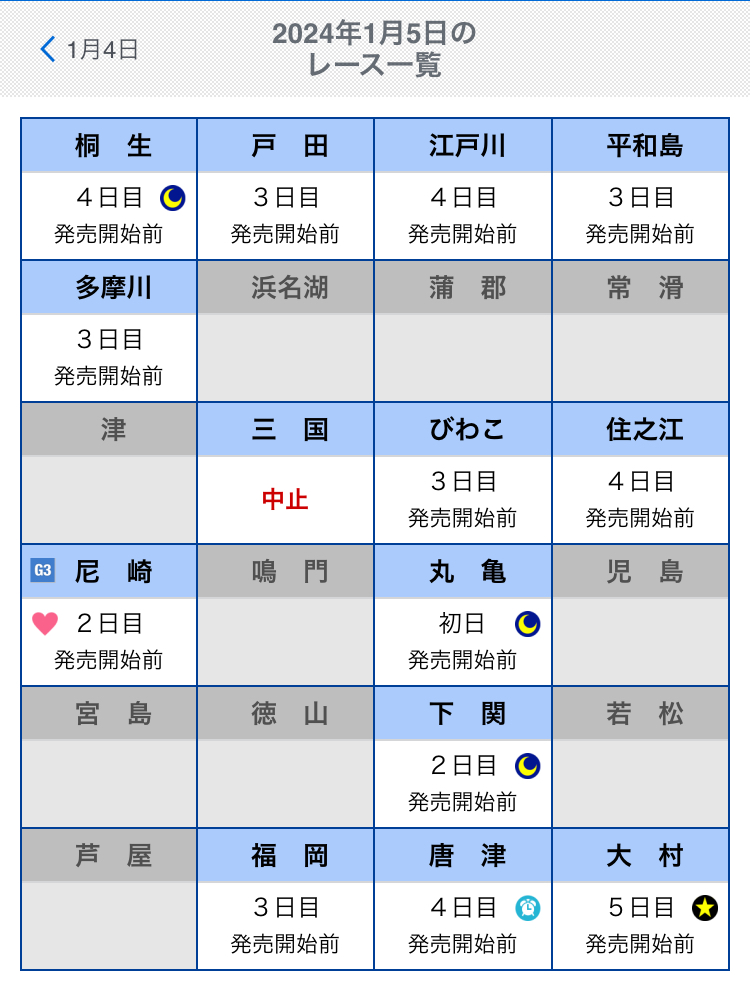Select the 江戸川 race venue
The image size is (750, 981).
(463, 189)
